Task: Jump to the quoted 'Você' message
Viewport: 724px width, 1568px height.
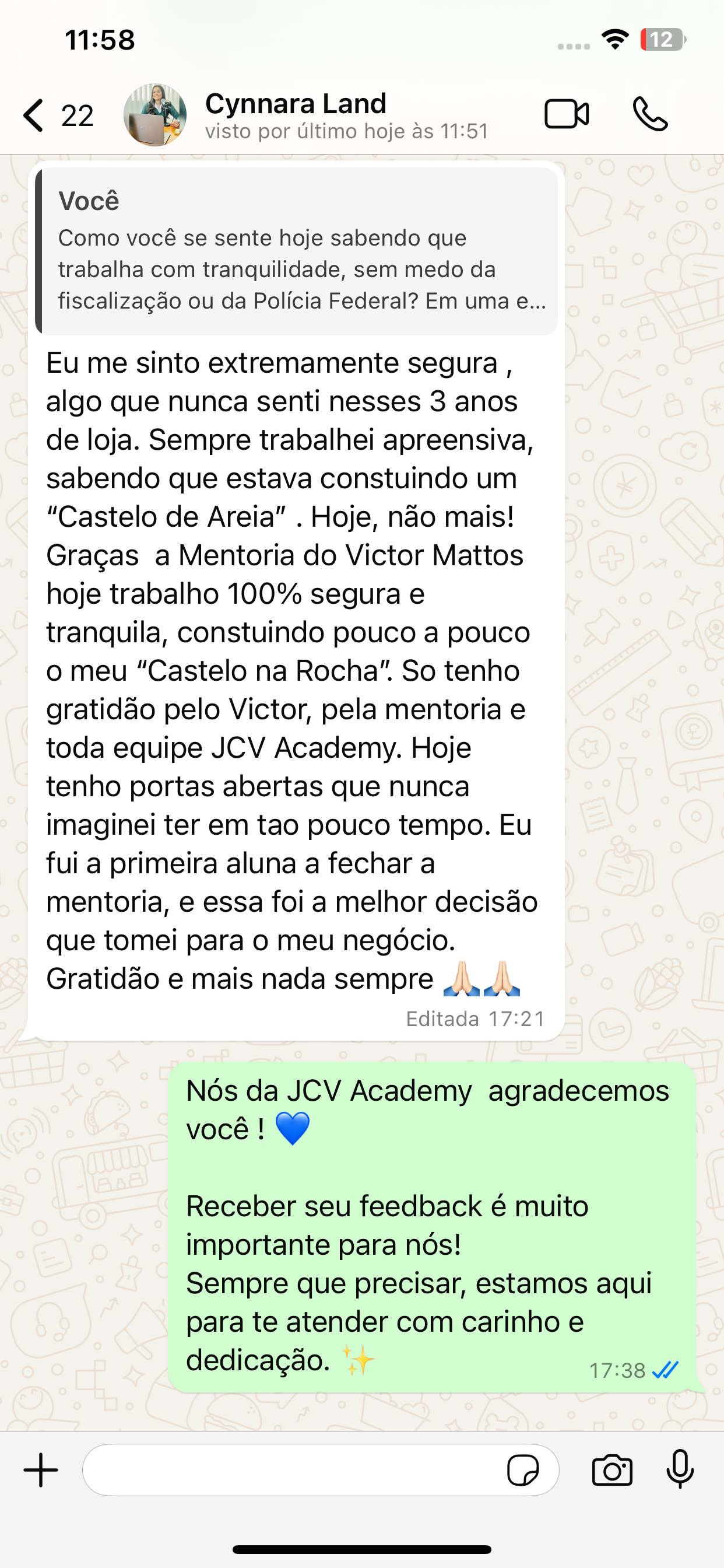Action: pos(297,251)
